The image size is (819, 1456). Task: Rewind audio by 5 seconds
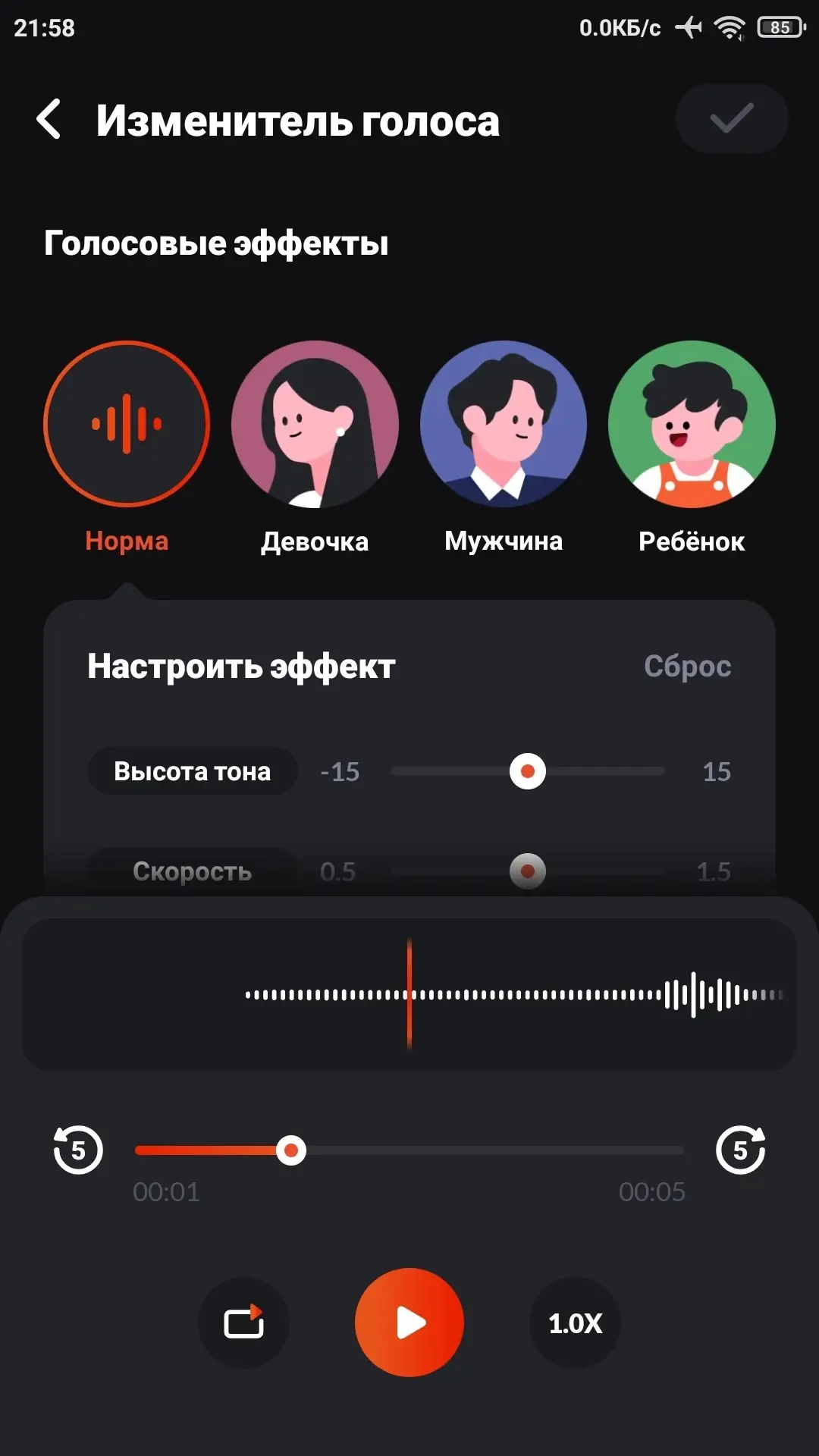(x=78, y=1150)
